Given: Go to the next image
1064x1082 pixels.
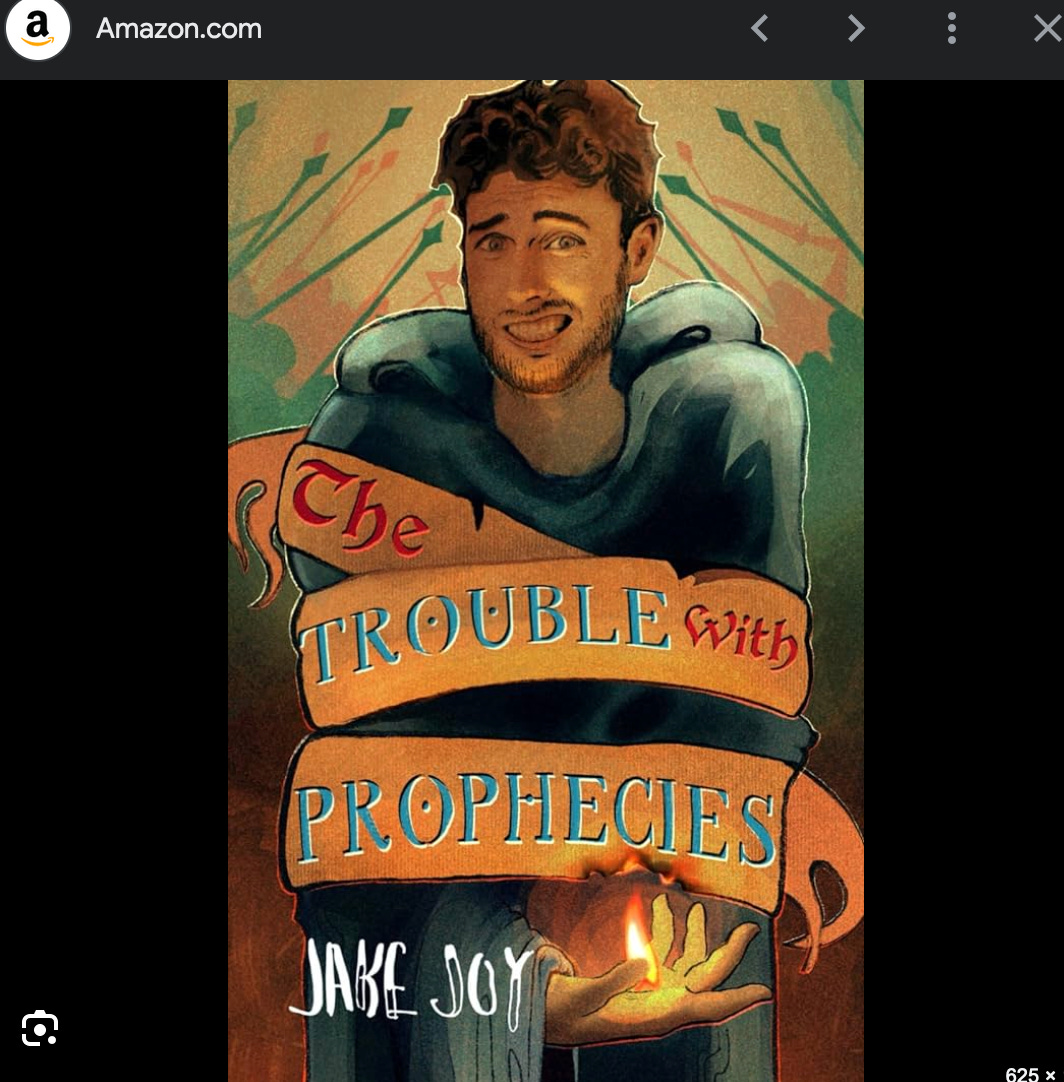Looking at the screenshot, I should click(856, 29).
